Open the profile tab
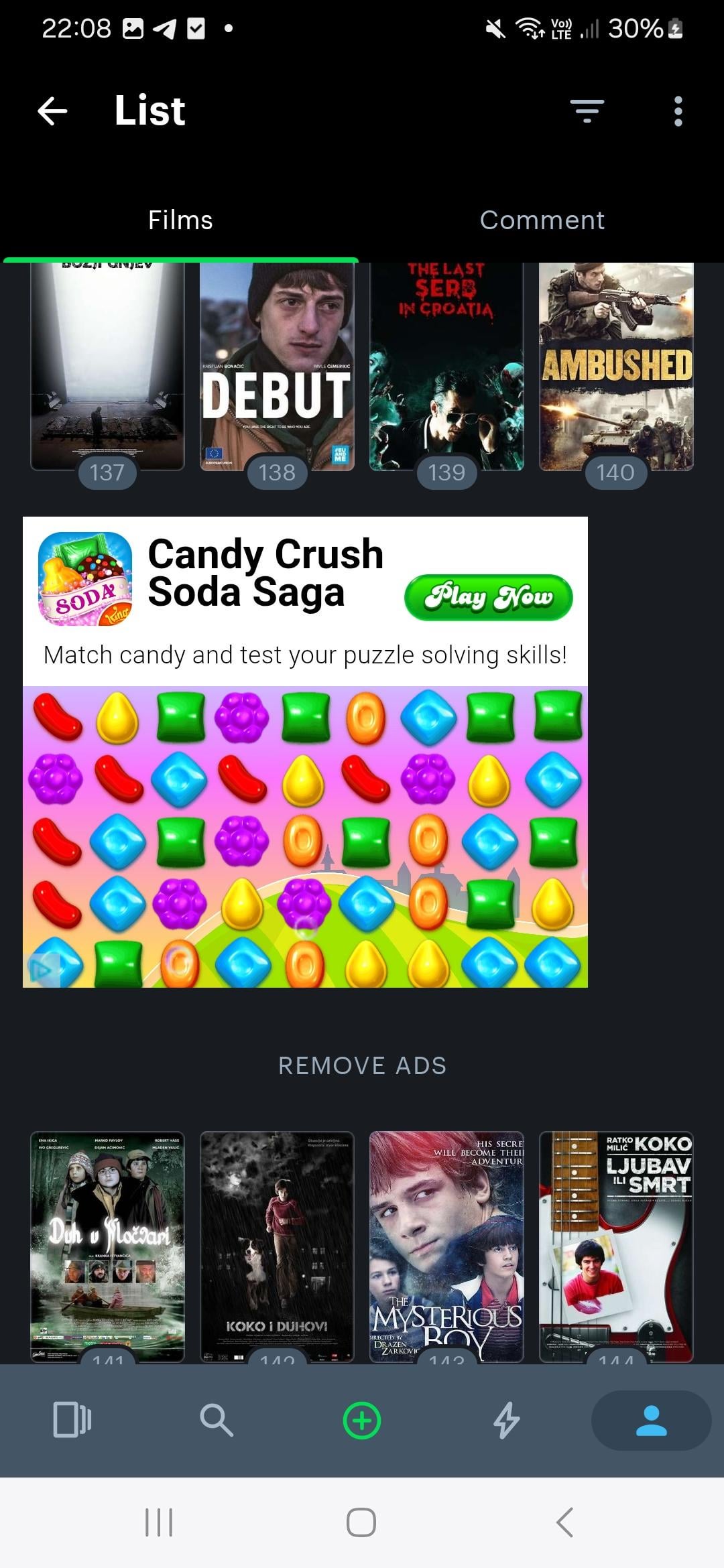This screenshot has width=724, height=1568. click(x=650, y=1420)
